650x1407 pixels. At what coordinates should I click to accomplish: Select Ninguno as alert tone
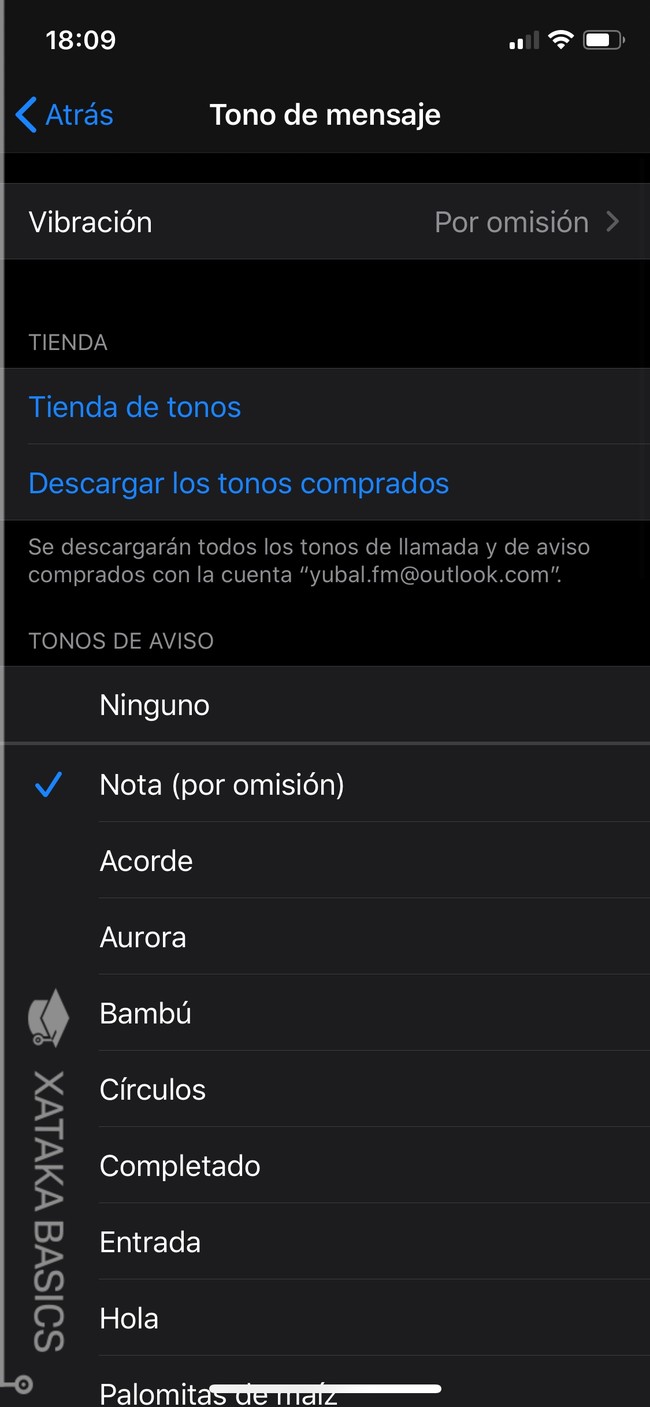click(x=327, y=705)
